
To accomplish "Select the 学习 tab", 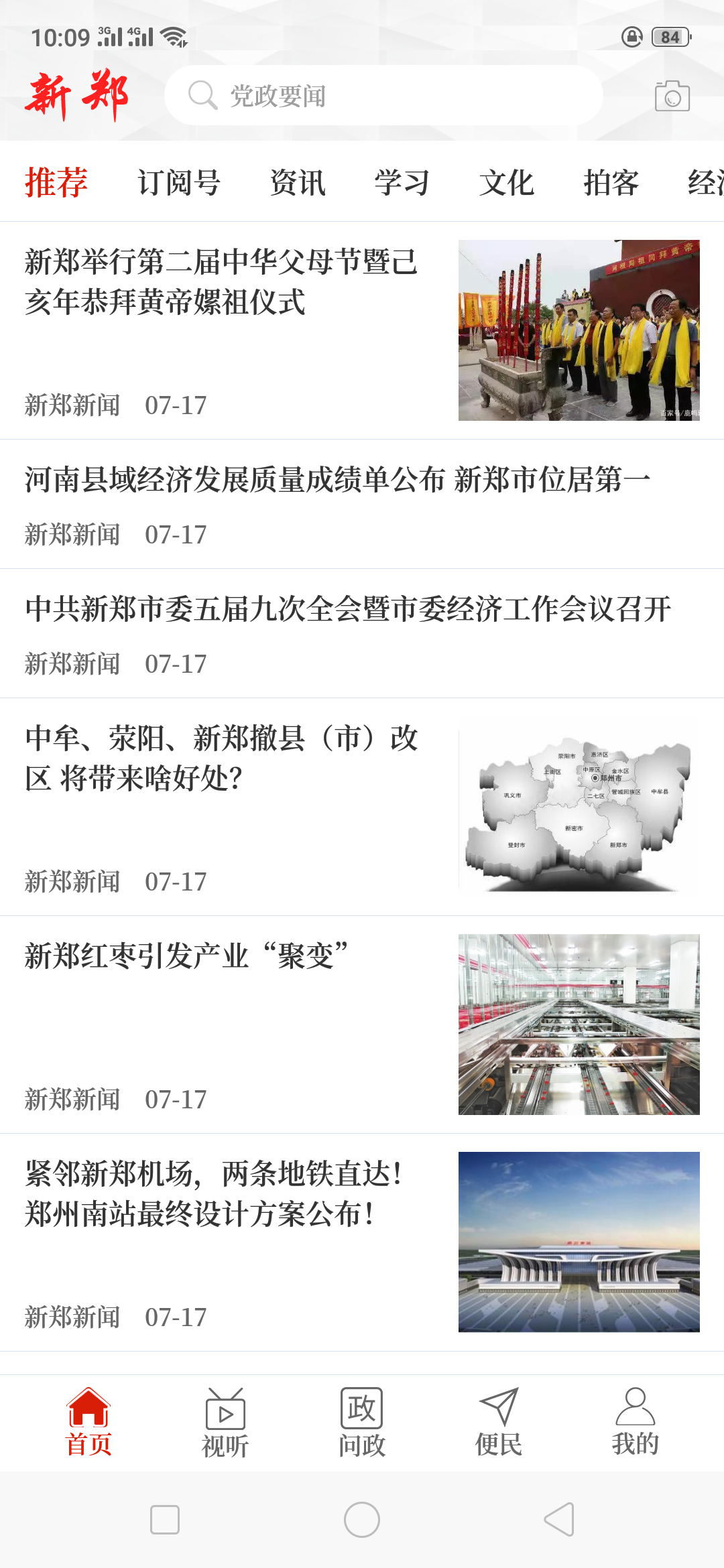I will (402, 182).
